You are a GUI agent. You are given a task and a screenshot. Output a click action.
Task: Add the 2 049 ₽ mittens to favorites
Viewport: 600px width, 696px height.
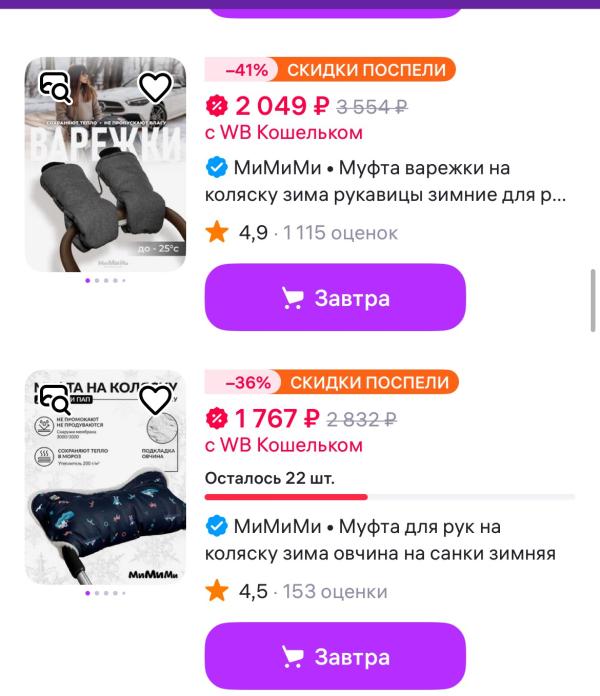(155, 88)
